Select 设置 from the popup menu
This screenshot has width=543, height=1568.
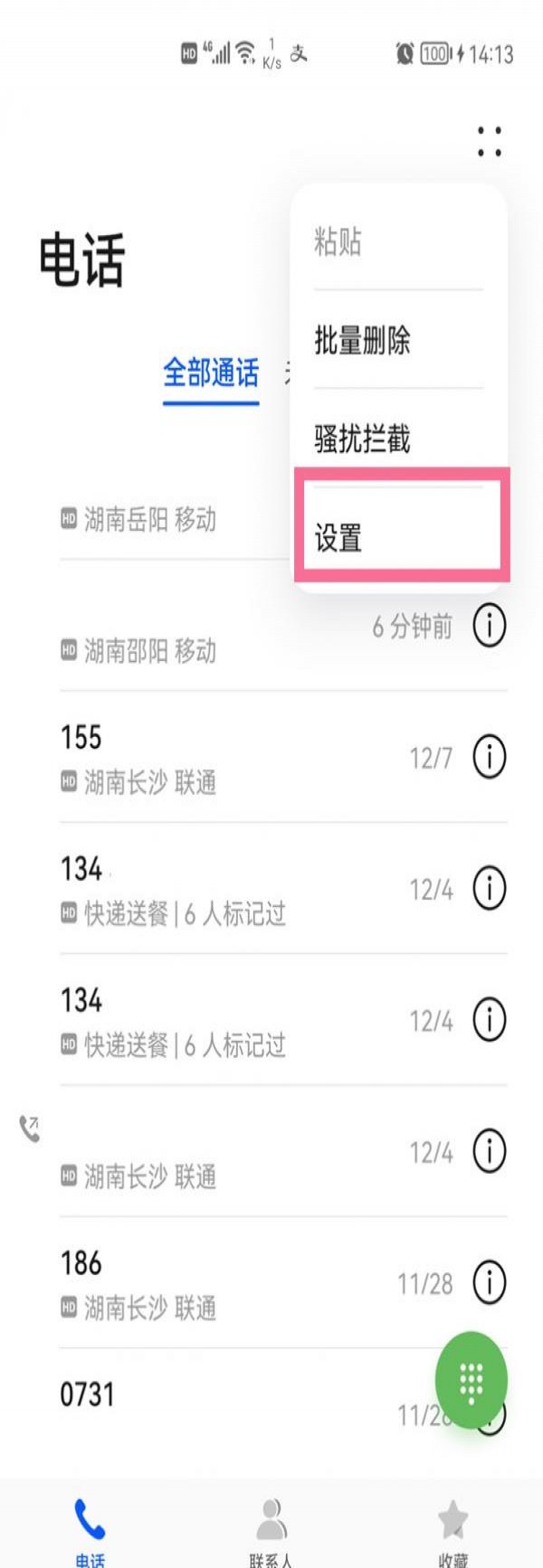click(398, 537)
